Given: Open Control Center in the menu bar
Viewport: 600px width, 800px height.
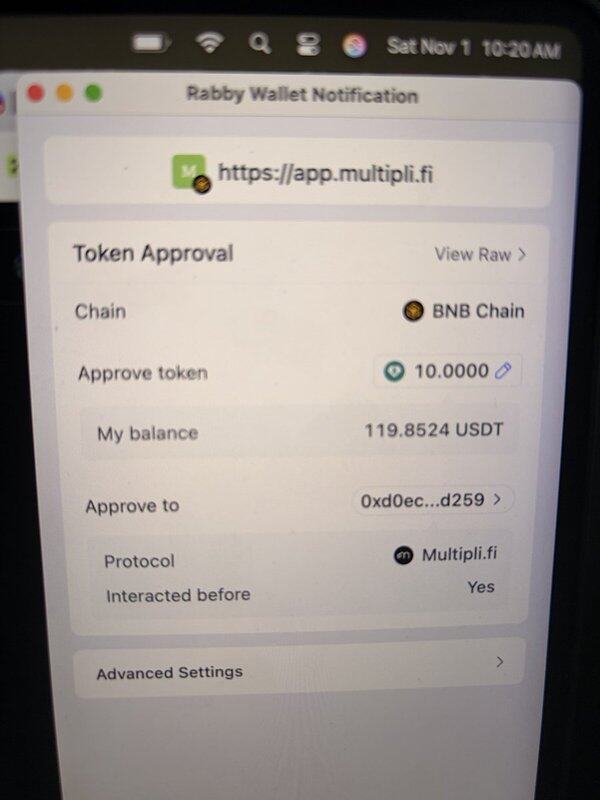Looking at the screenshot, I should click(x=307, y=44).
